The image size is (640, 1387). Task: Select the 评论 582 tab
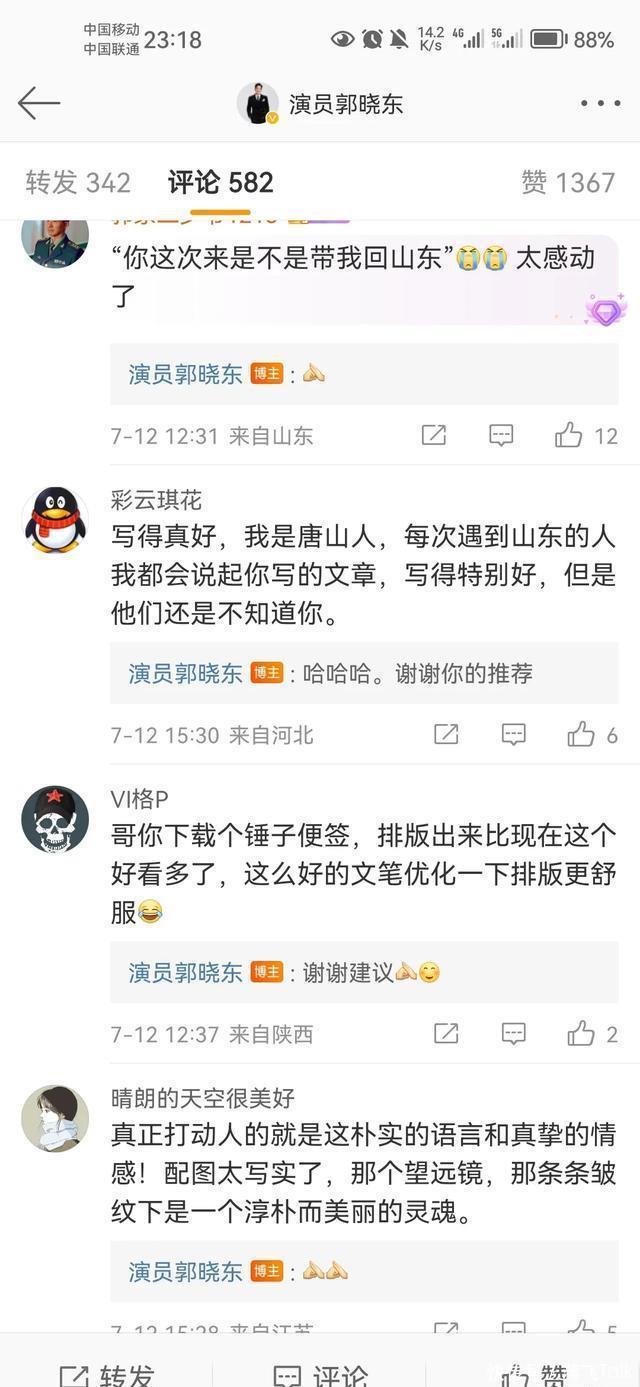pos(220,182)
